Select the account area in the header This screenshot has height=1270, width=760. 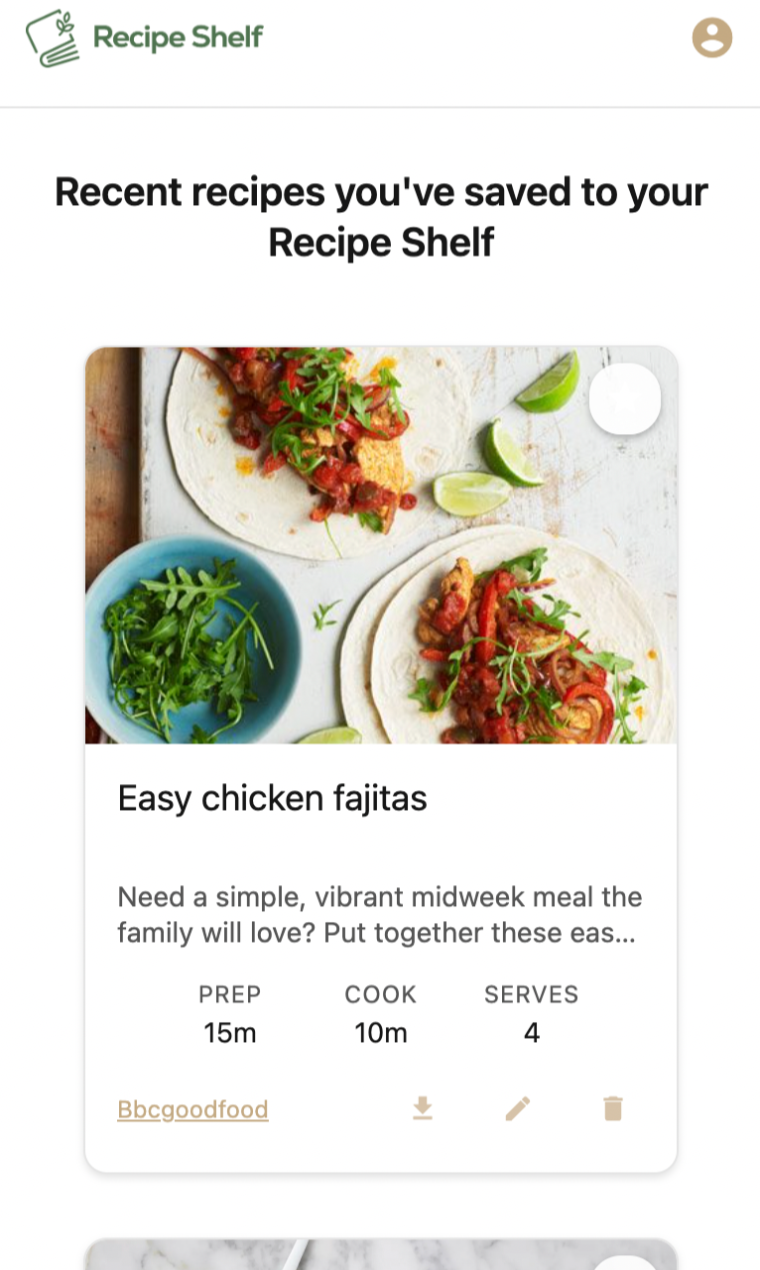[712, 37]
